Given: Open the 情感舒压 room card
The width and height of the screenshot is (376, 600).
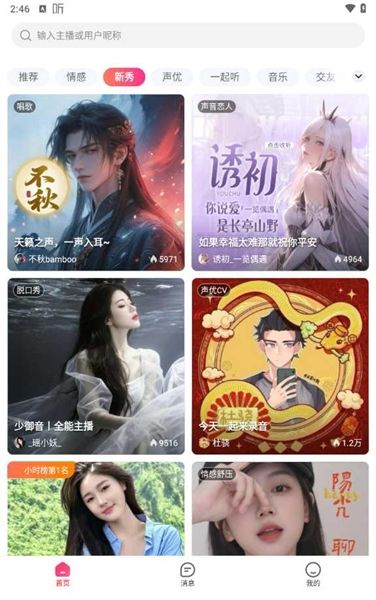Looking at the screenshot, I should (x=280, y=509).
